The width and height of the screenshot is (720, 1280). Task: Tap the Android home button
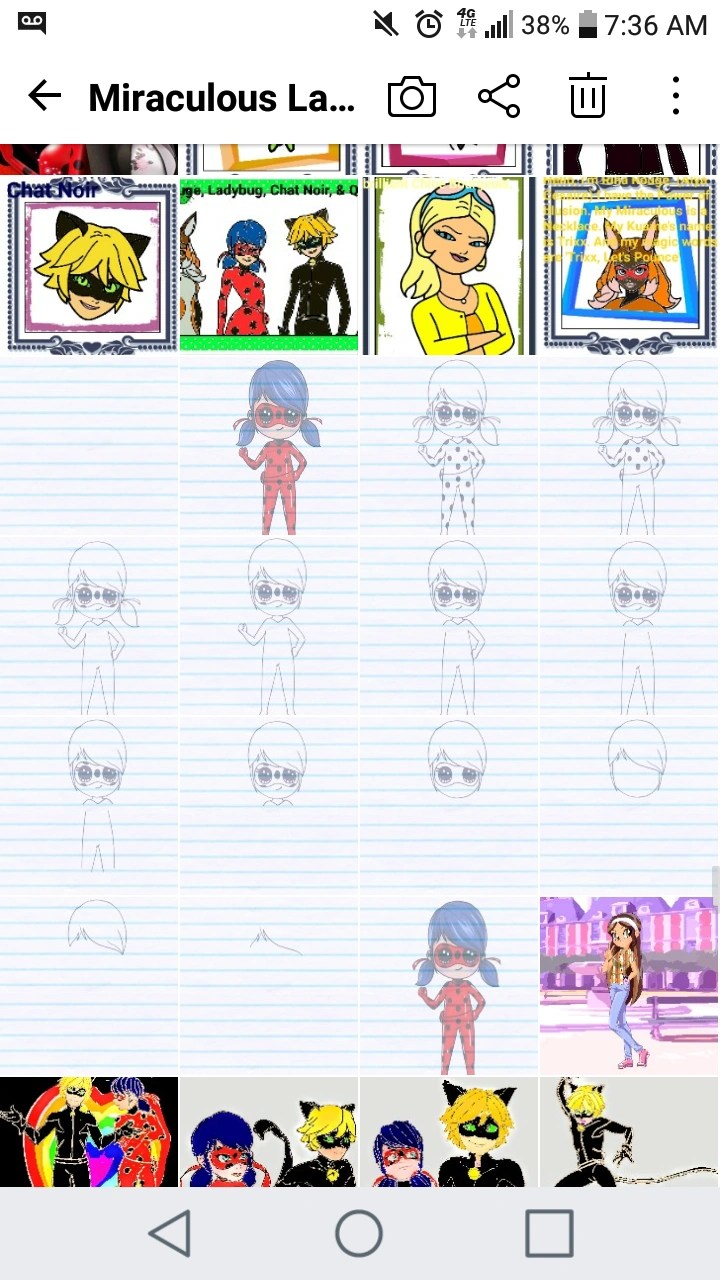pos(359,1233)
